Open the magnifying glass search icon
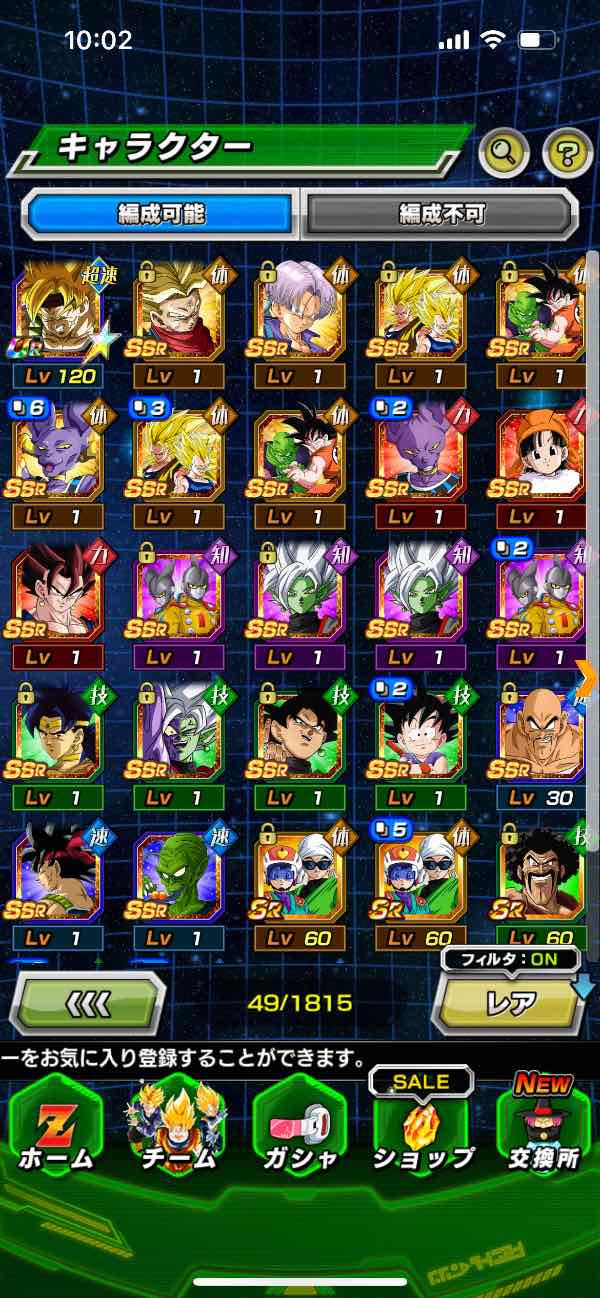 point(503,153)
